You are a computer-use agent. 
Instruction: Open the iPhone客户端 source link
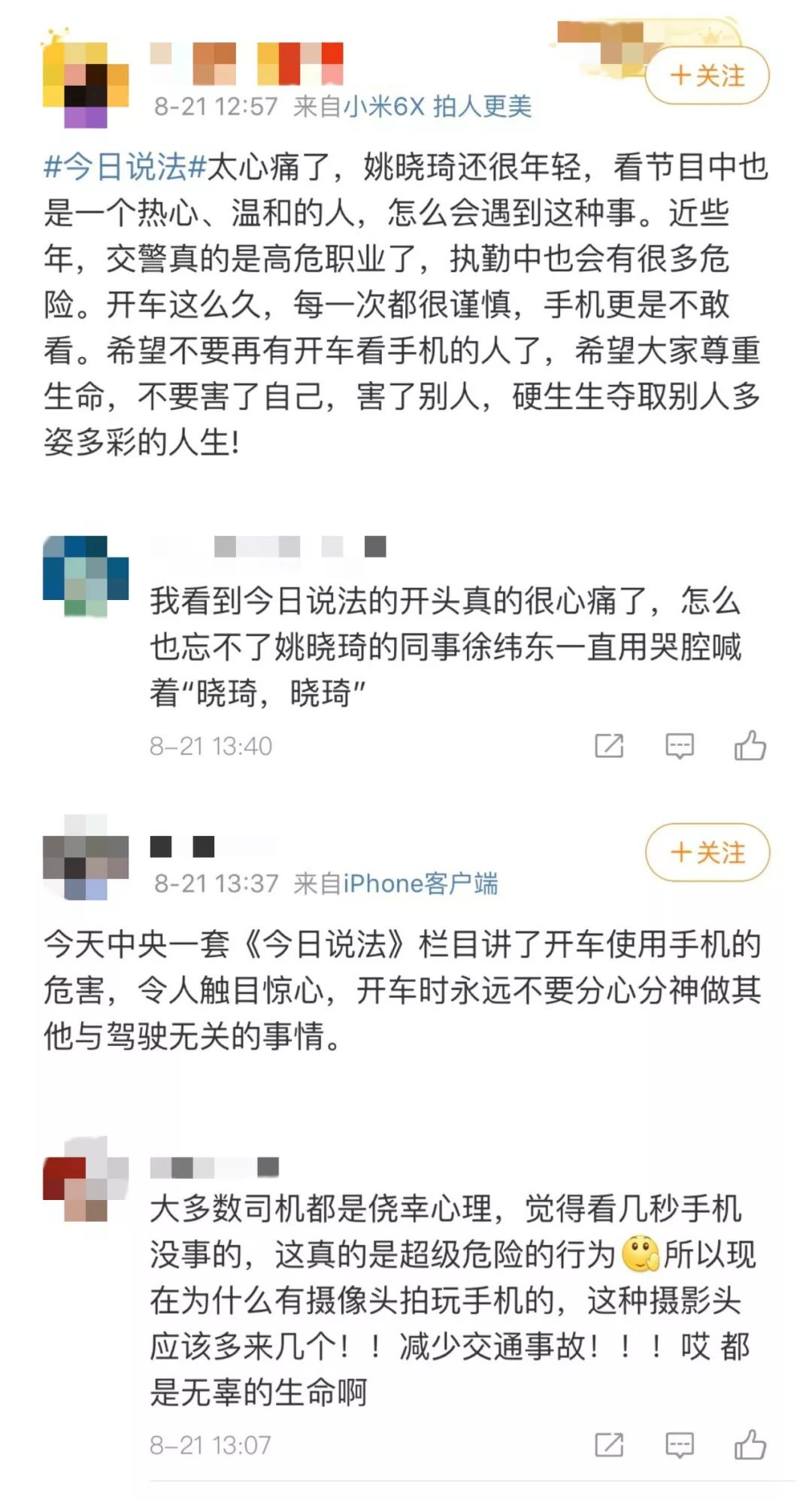[420, 883]
